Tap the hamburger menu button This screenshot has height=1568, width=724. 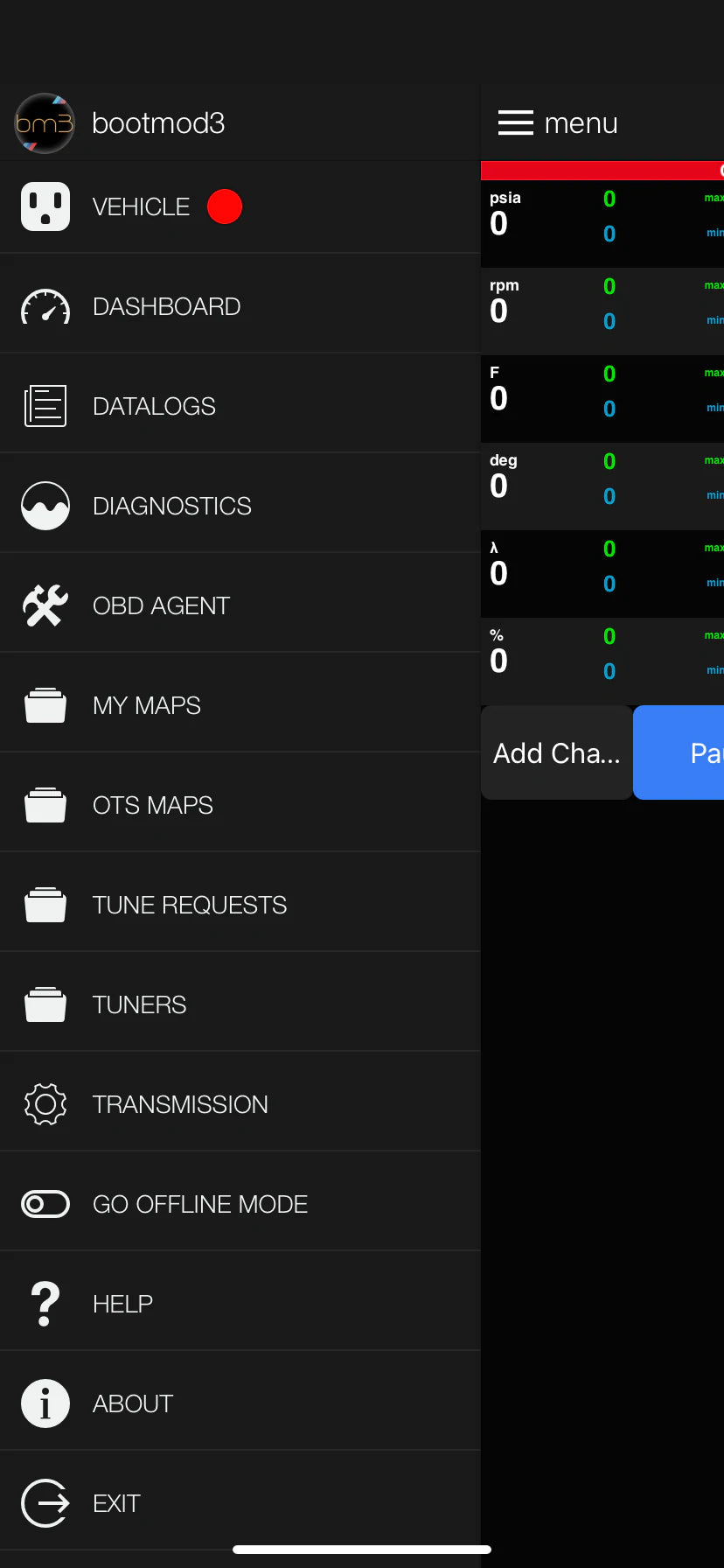pos(516,122)
